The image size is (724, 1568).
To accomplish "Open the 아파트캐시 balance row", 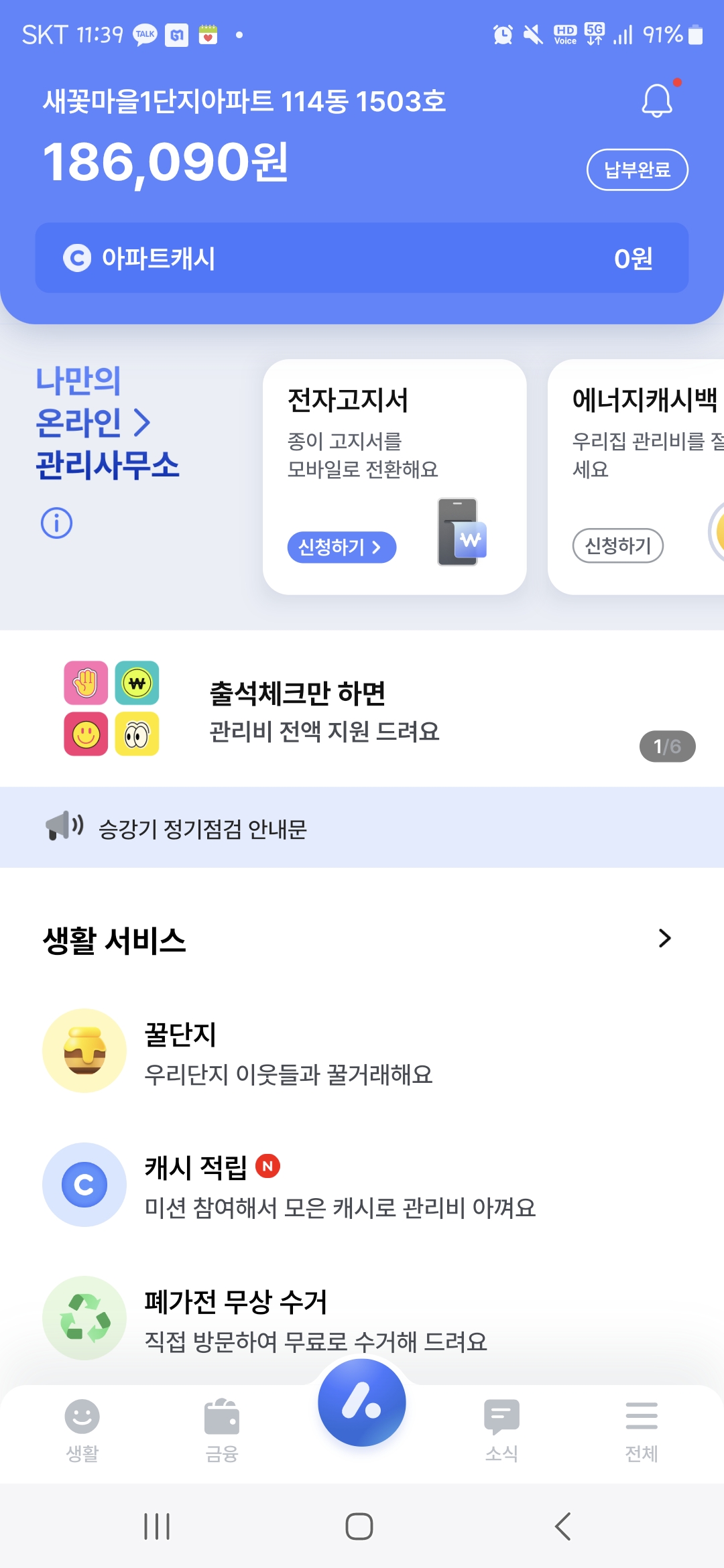I will coord(362,258).
